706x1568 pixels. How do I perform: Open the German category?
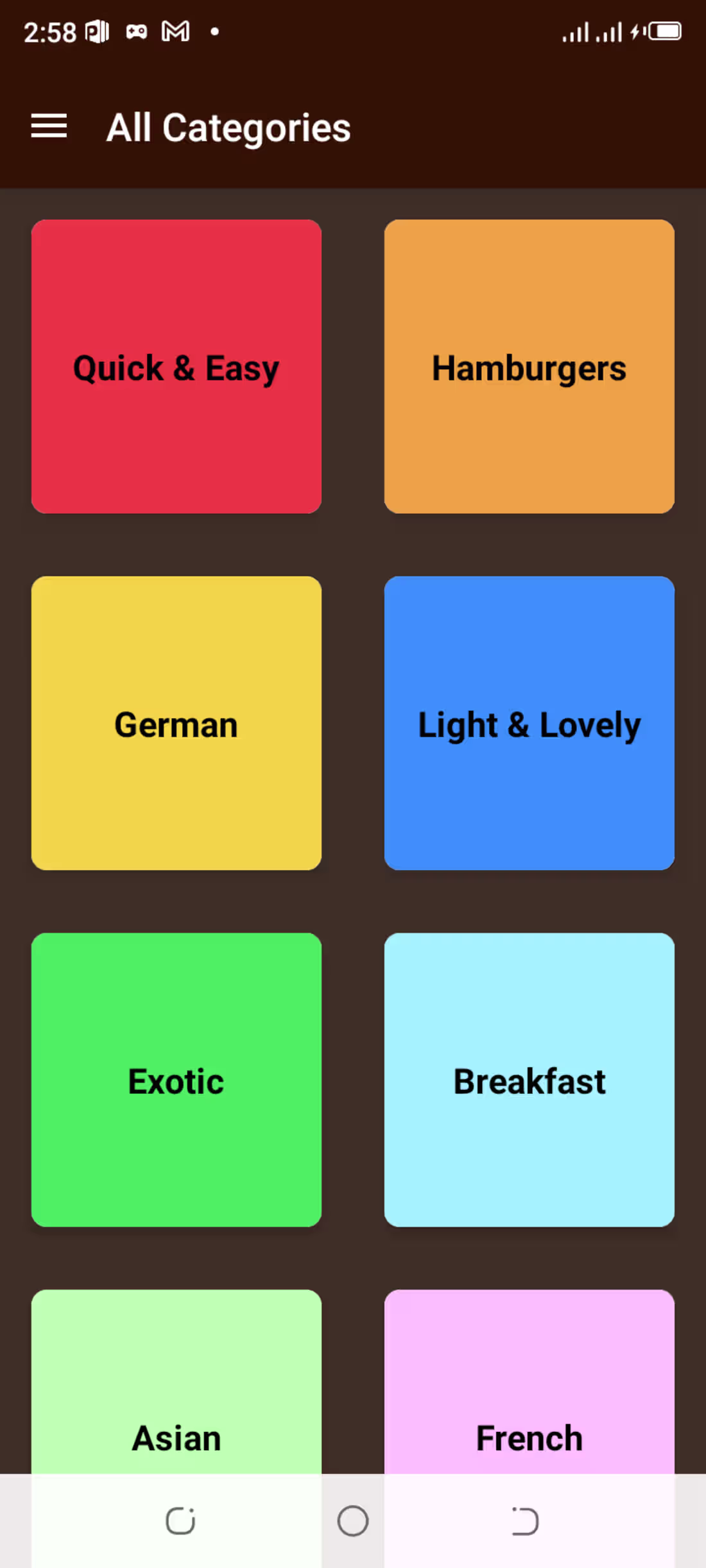(x=176, y=723)
